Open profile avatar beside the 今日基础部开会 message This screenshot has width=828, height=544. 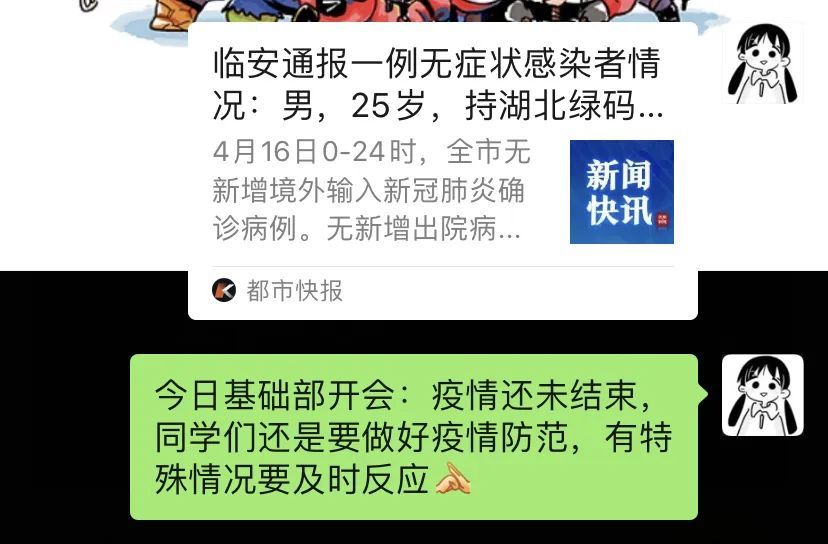pyautogui.click(x=763, y=395)
